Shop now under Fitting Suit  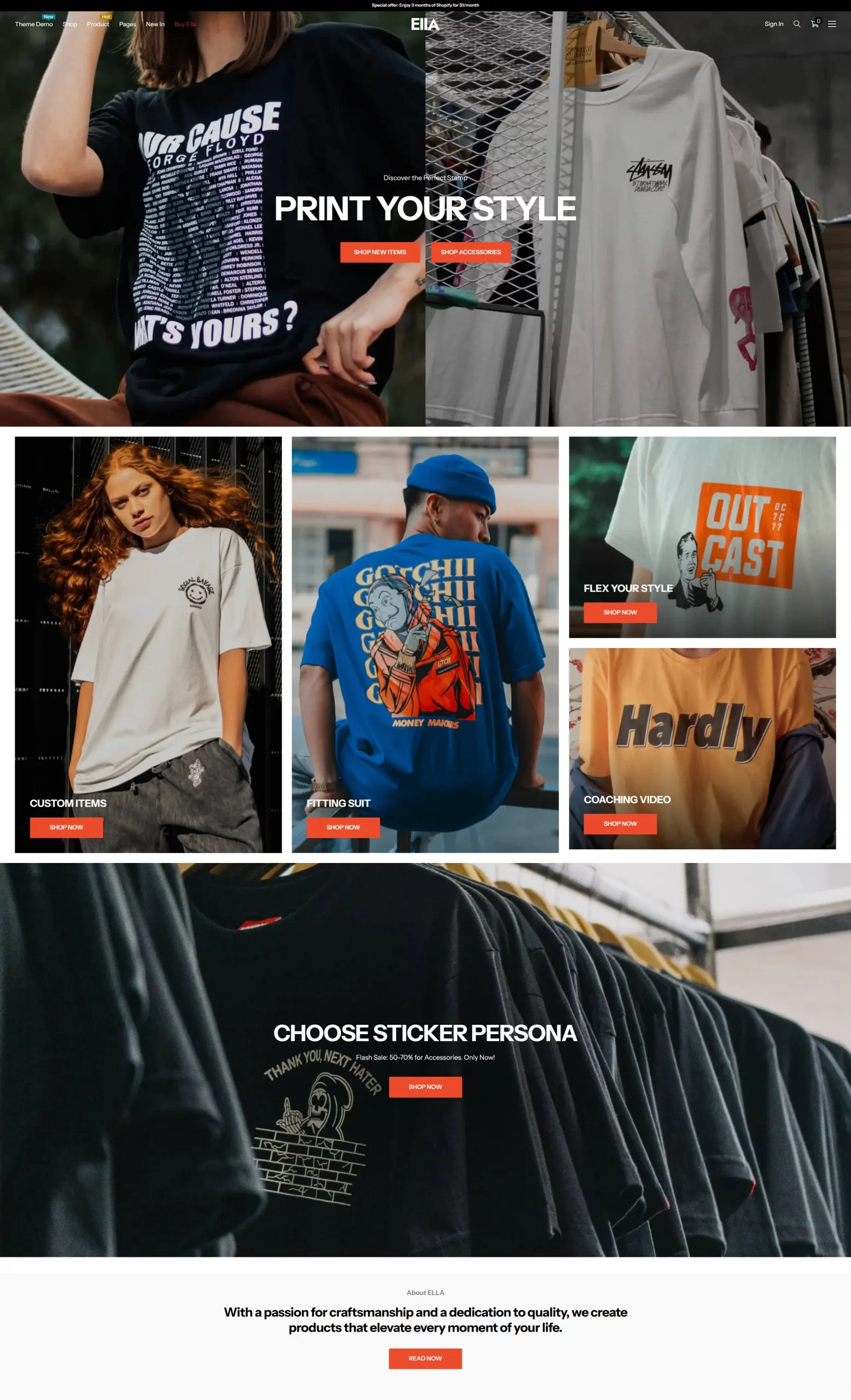tap(343, 827)
